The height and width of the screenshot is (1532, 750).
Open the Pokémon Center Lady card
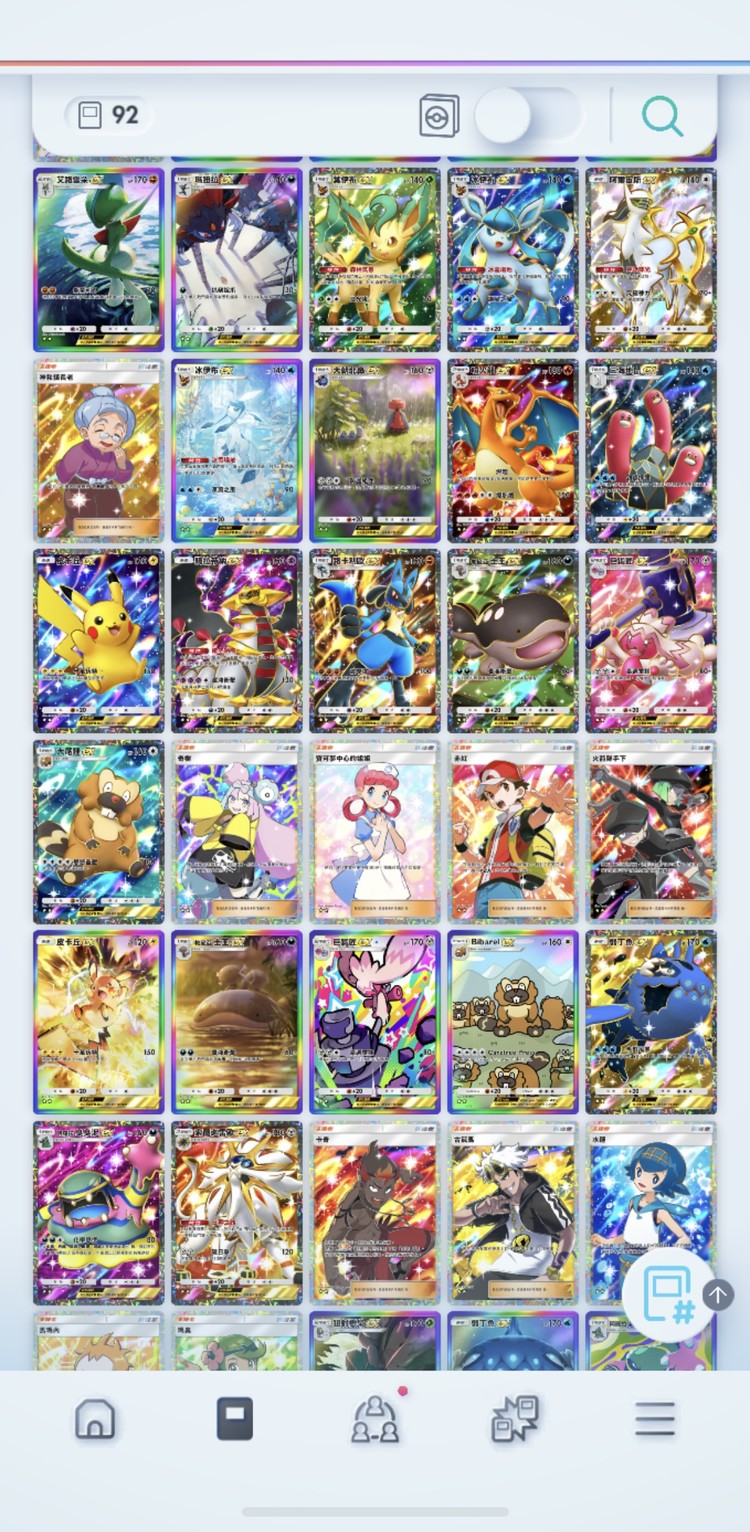(x=374, y=831)
